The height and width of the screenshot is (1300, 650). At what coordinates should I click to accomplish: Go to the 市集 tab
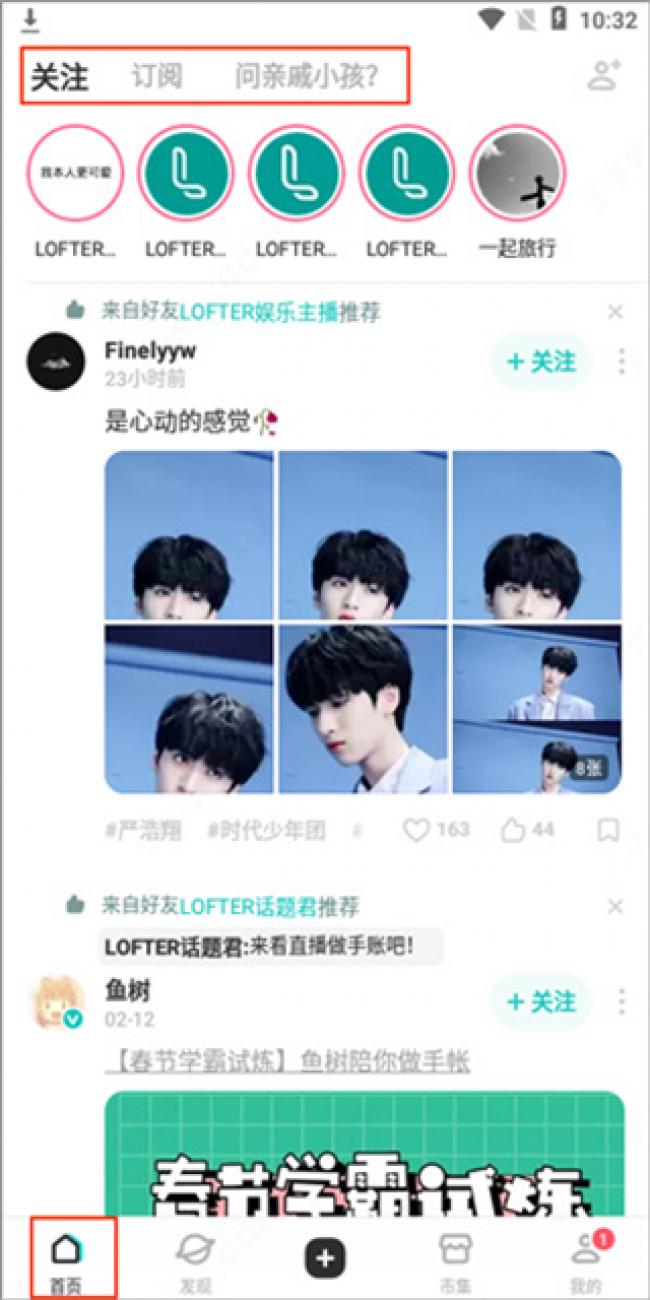[x=456, y=1262]
